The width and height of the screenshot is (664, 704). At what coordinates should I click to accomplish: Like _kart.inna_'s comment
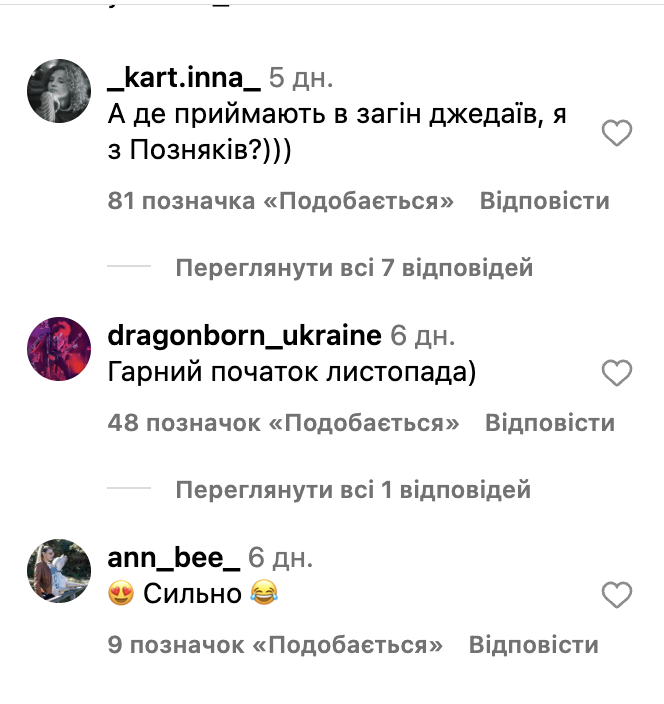pyautogui.click(x=617, y=133)
